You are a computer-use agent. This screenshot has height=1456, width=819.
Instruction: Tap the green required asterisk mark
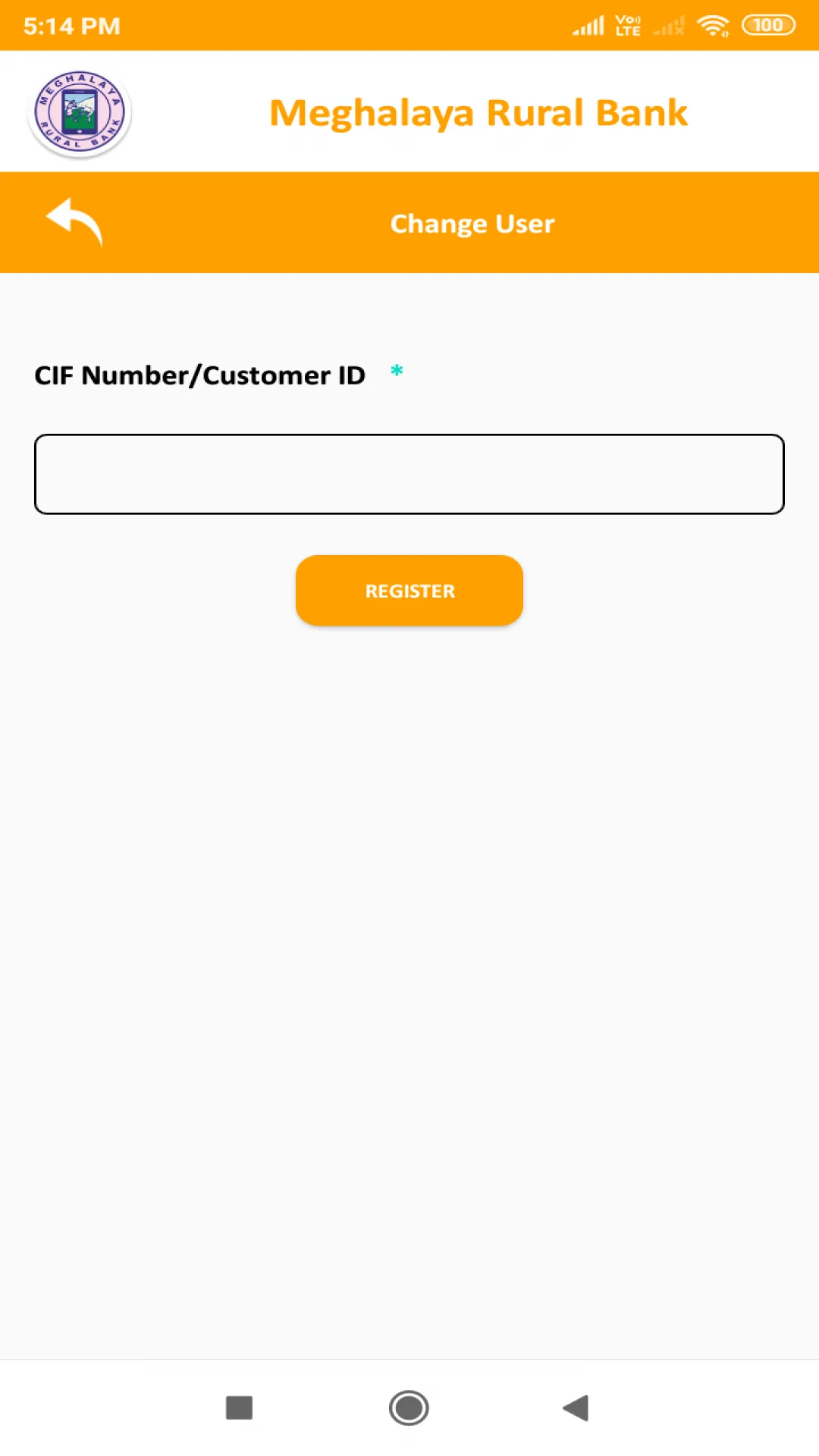pos(395,371)
